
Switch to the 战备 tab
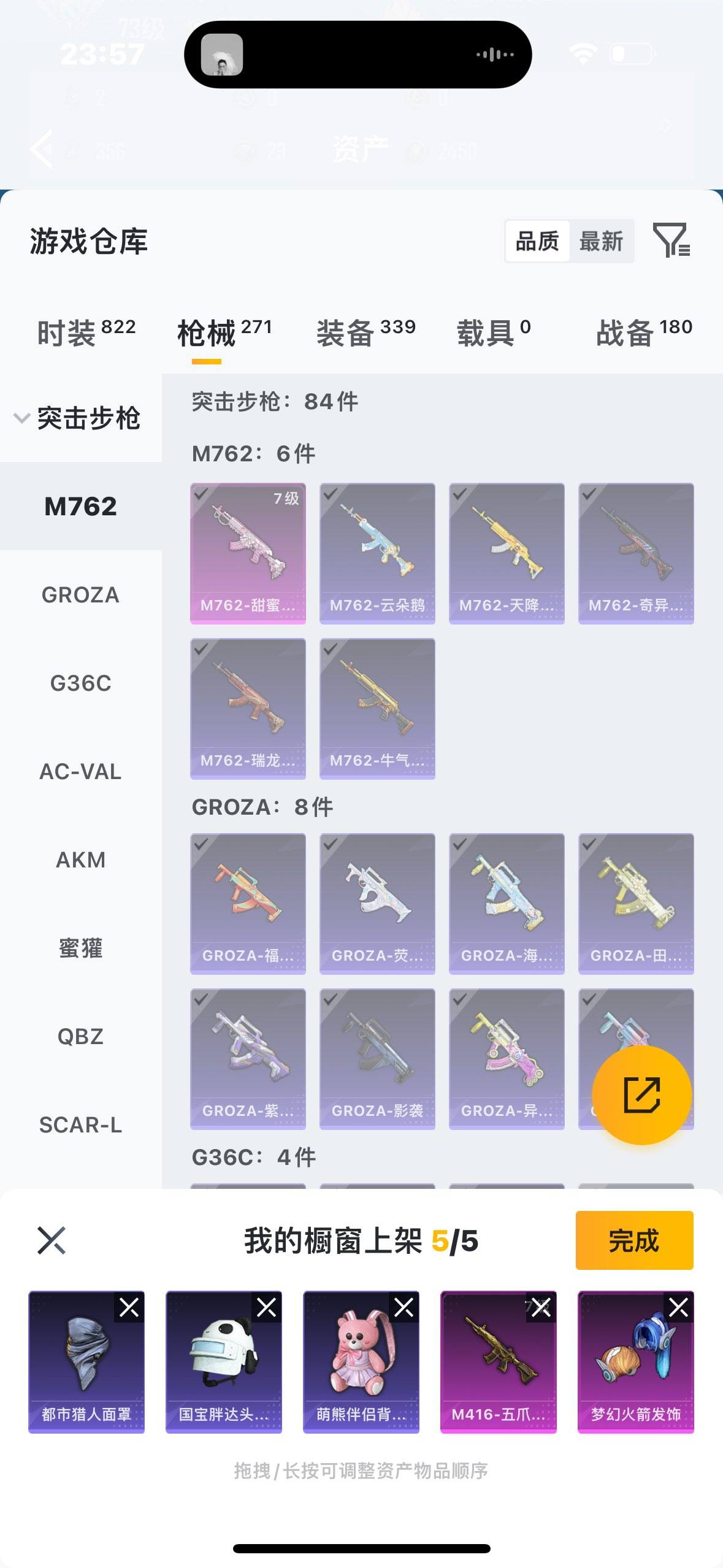[x=643, y=332]
